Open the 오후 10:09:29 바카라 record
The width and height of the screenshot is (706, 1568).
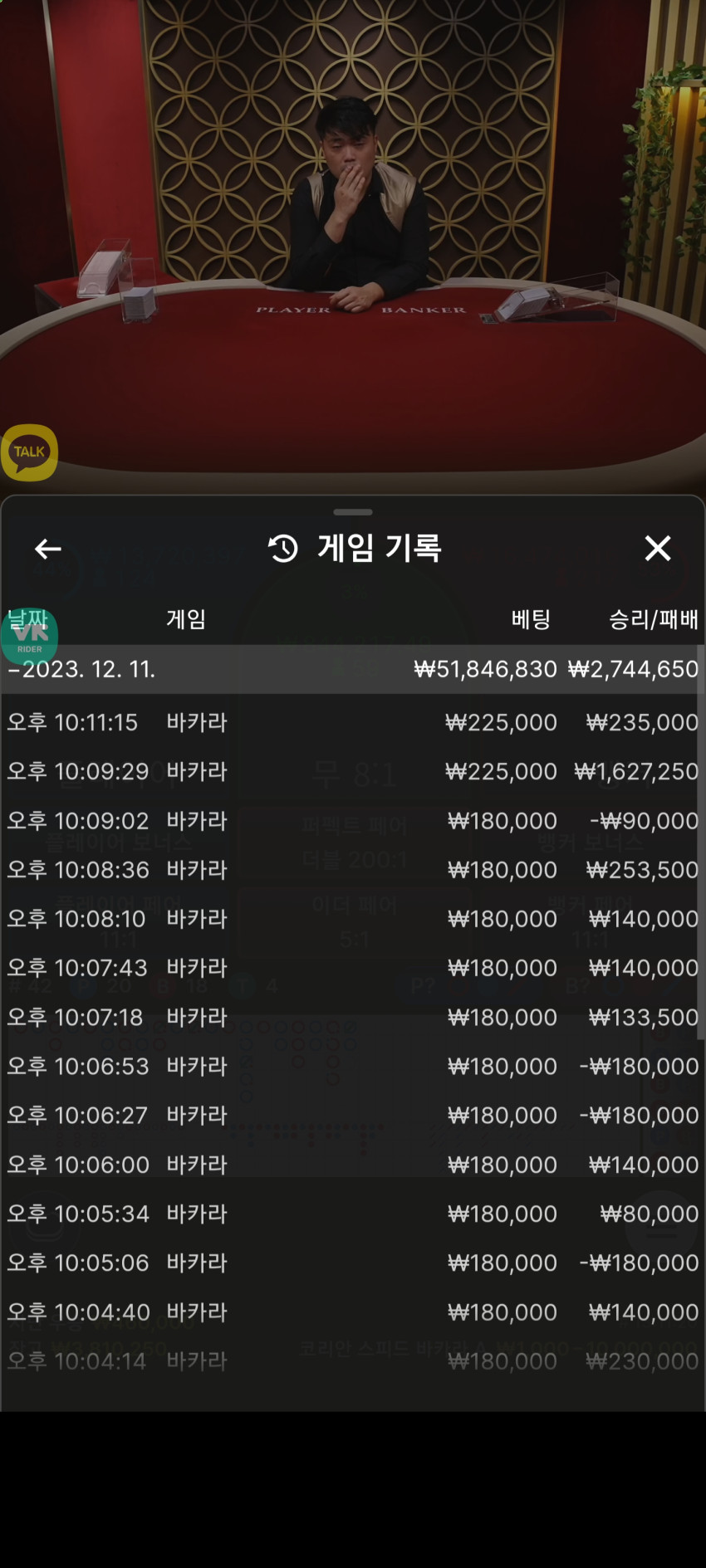tap(353, 771)
